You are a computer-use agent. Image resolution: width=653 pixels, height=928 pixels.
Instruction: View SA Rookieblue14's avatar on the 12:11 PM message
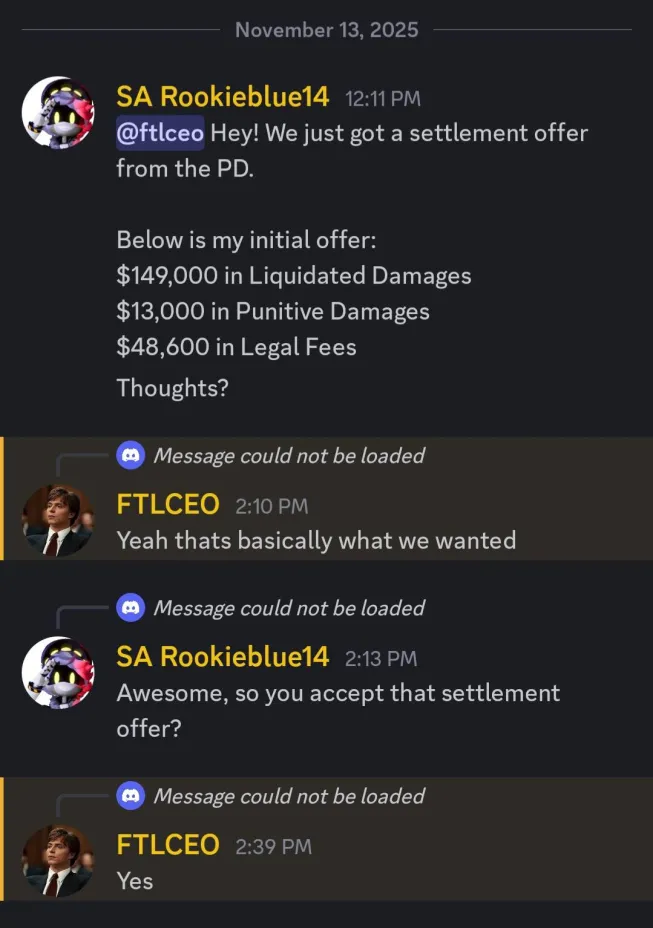pyautogui.click(x=58, y=113)
